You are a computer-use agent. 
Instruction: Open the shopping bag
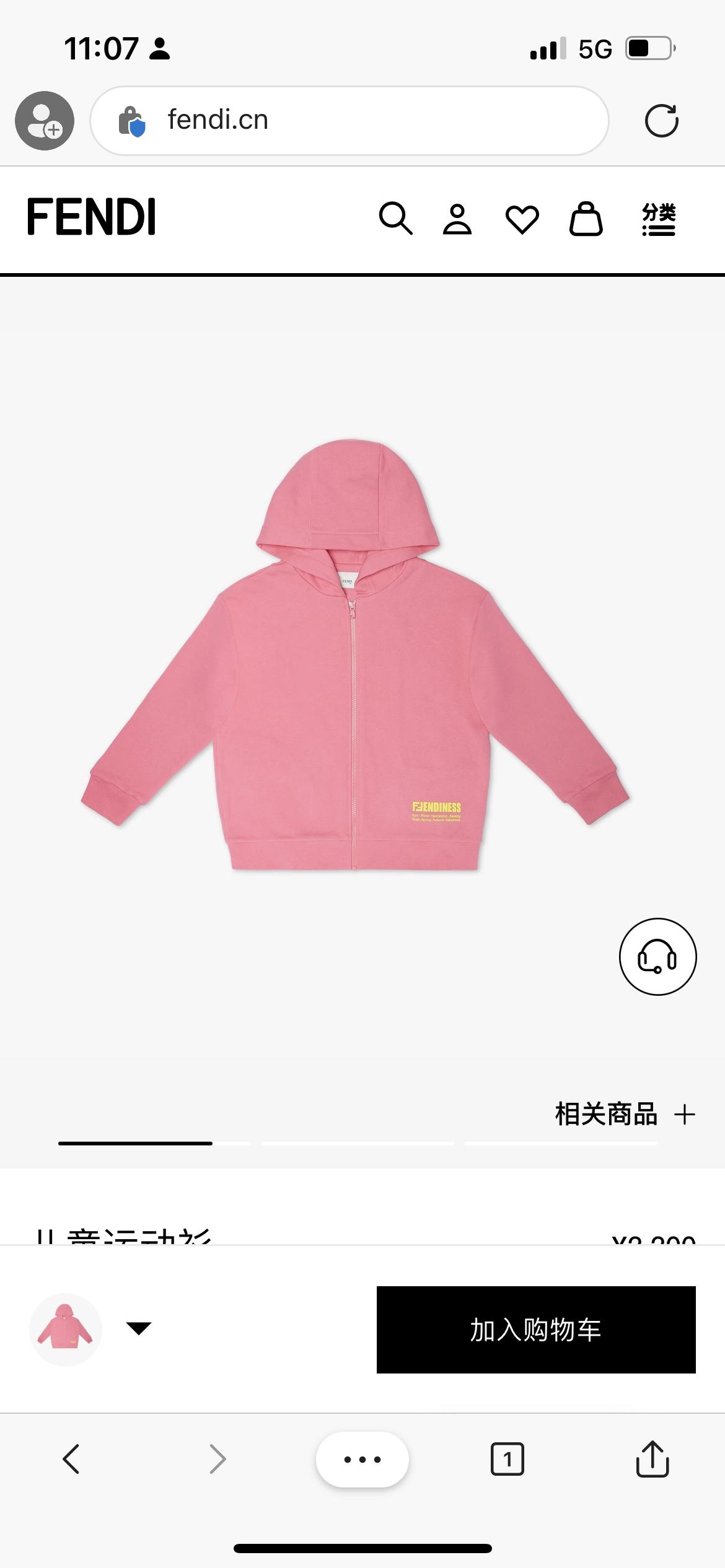tap(586, 219)
